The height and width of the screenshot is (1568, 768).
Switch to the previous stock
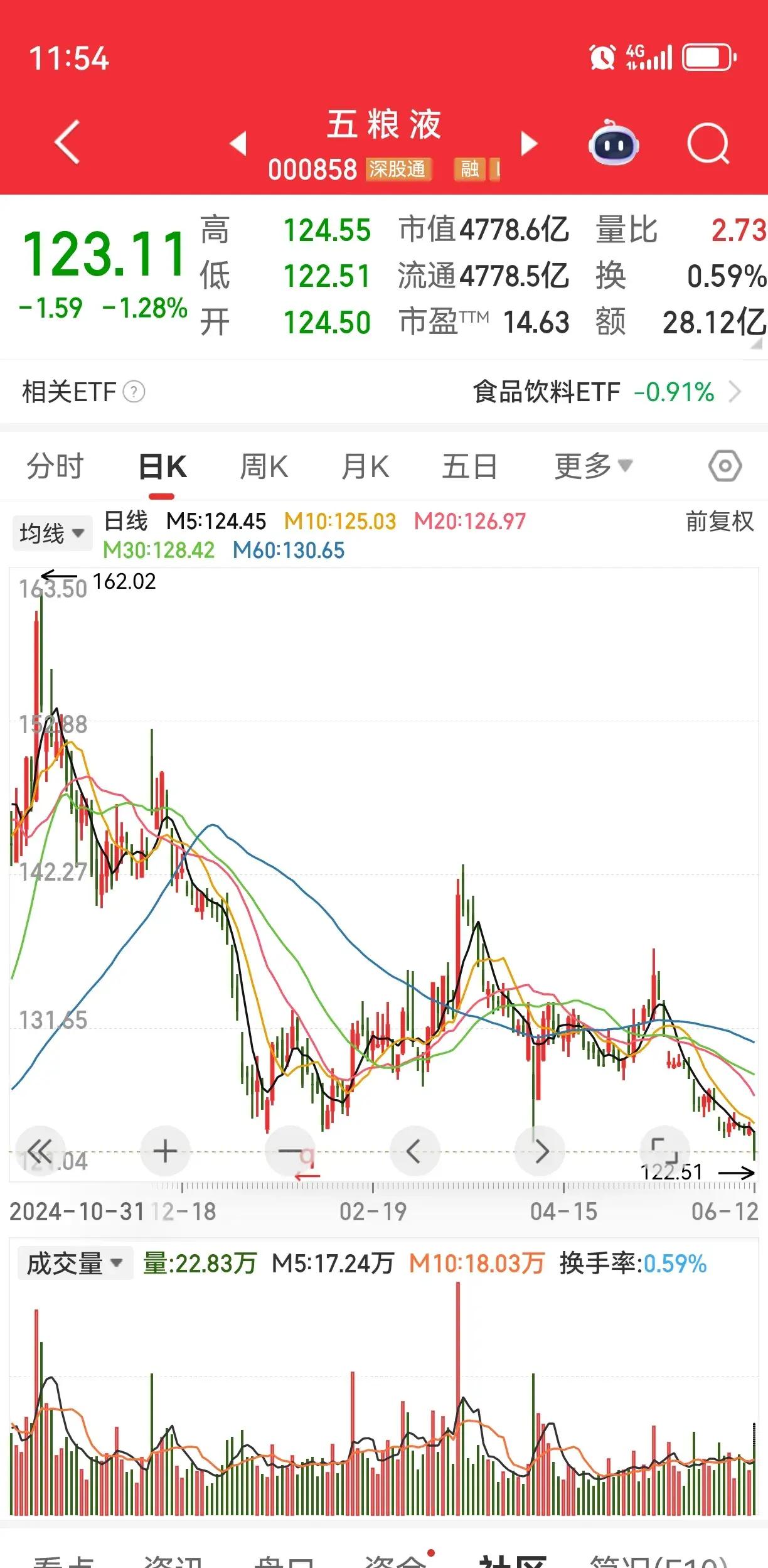click(238, 144)
